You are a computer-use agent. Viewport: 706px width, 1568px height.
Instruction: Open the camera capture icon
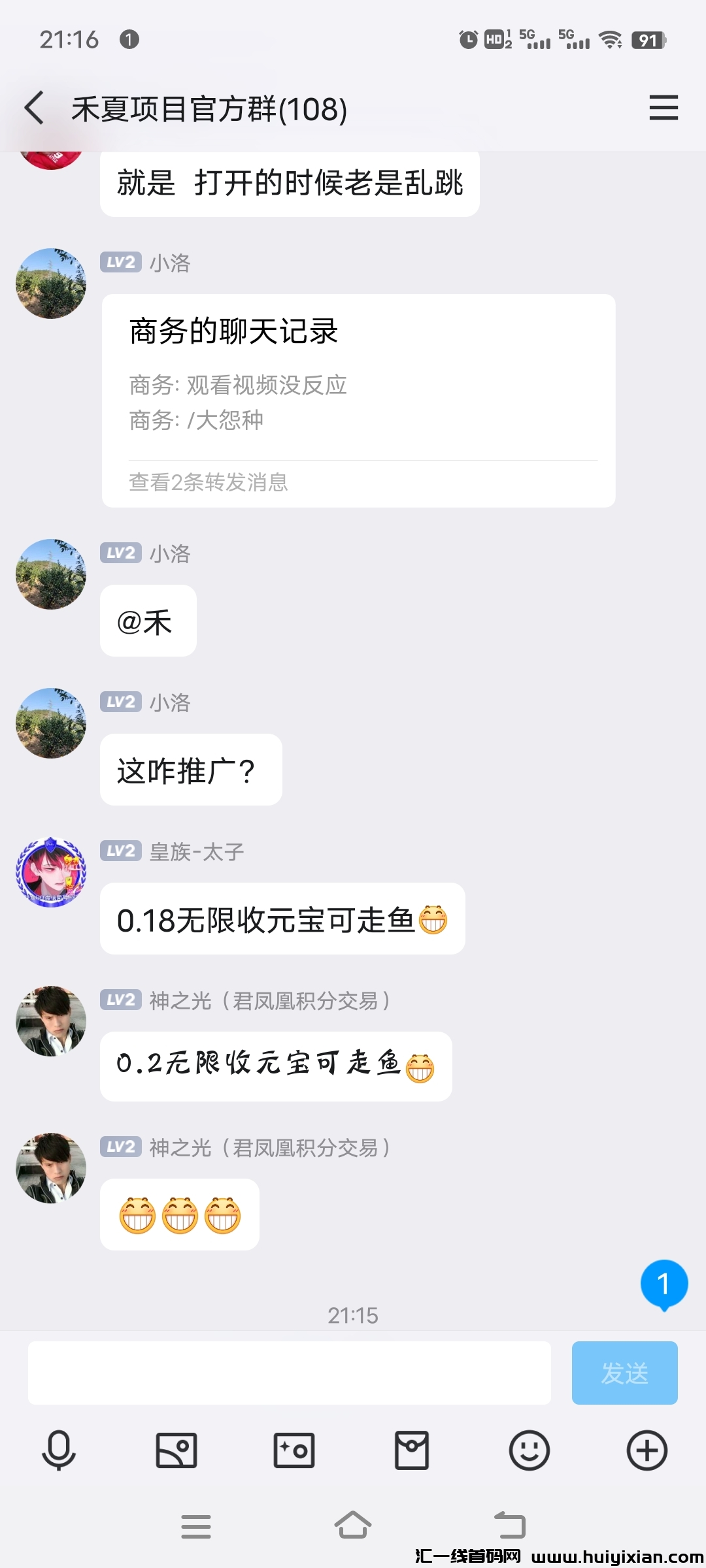(294, 1450)
